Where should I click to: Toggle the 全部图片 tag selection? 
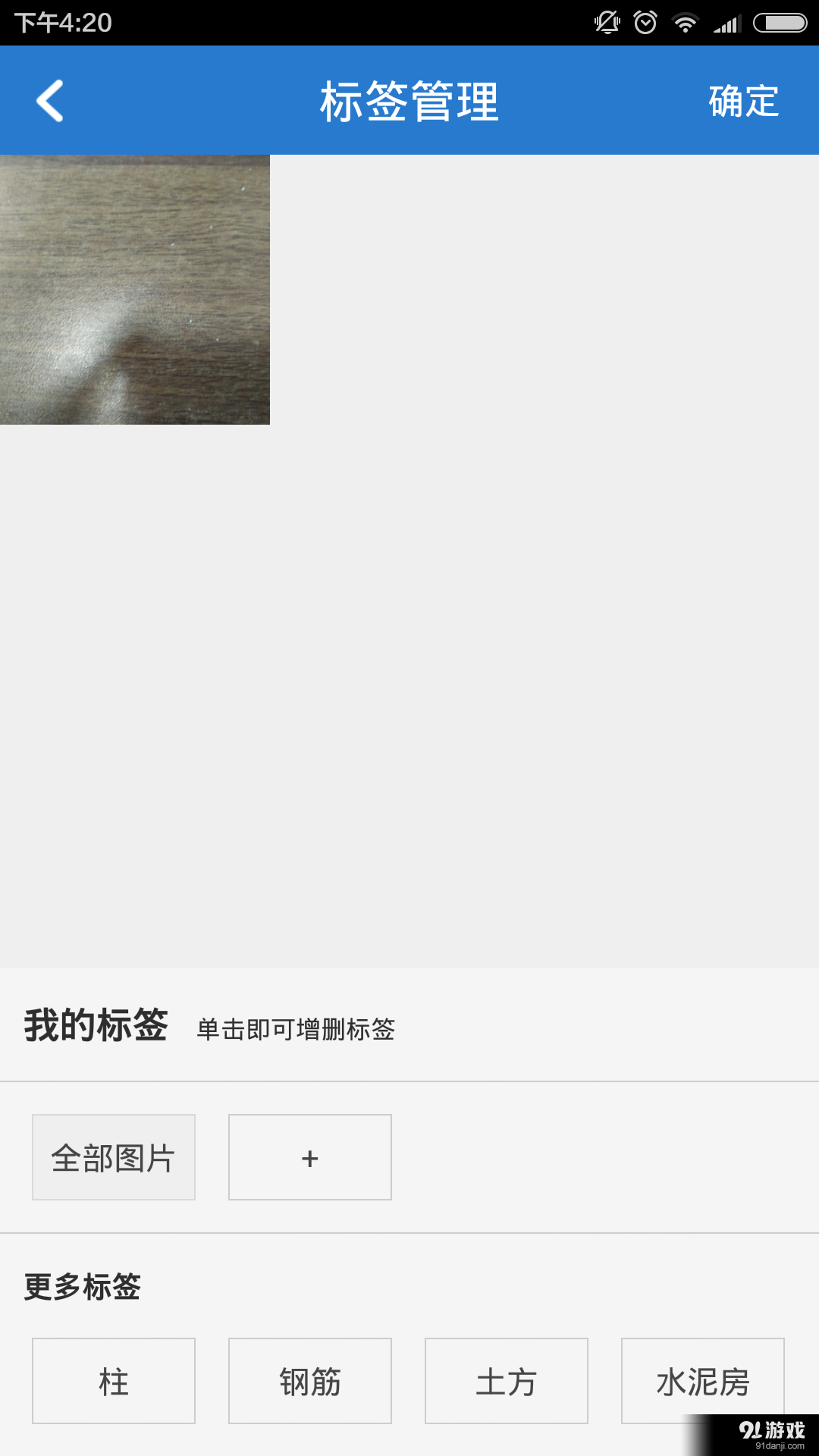click(113, 1158)
